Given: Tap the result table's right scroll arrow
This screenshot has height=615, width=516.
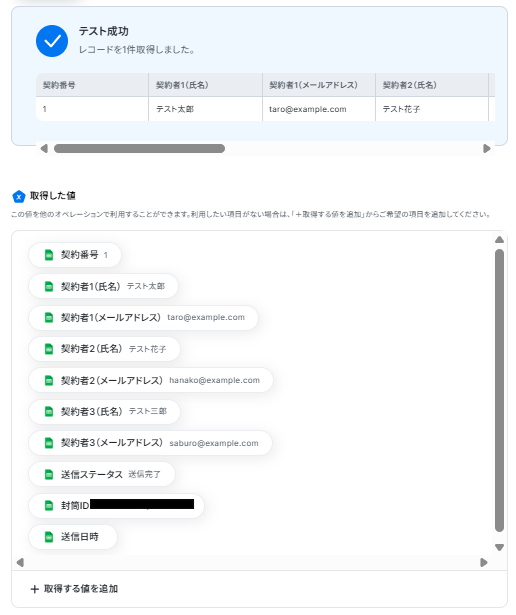Looking at the screenshot, I should [487, 148].
